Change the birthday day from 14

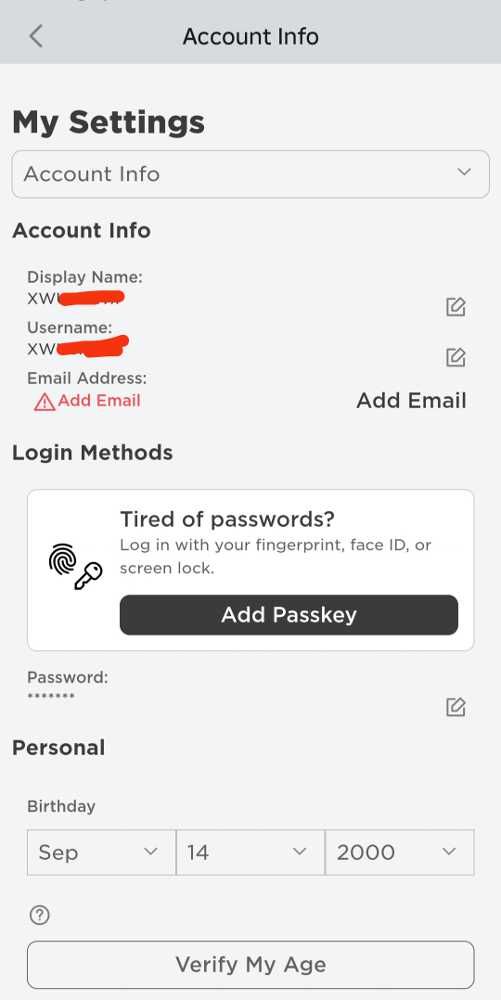pos(250,852)
